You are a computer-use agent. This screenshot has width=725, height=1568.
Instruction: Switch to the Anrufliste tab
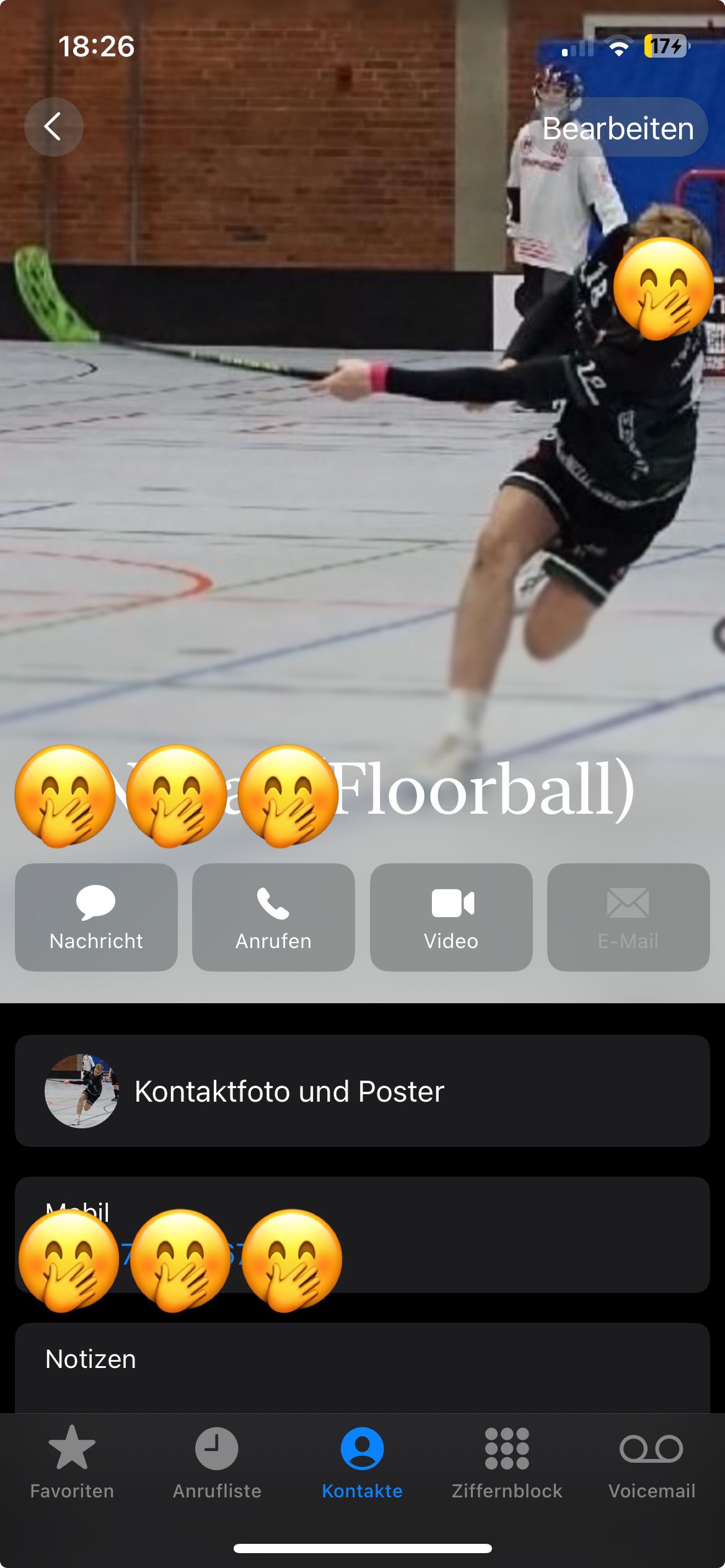pyautogui.click(x=217, y=1461)
